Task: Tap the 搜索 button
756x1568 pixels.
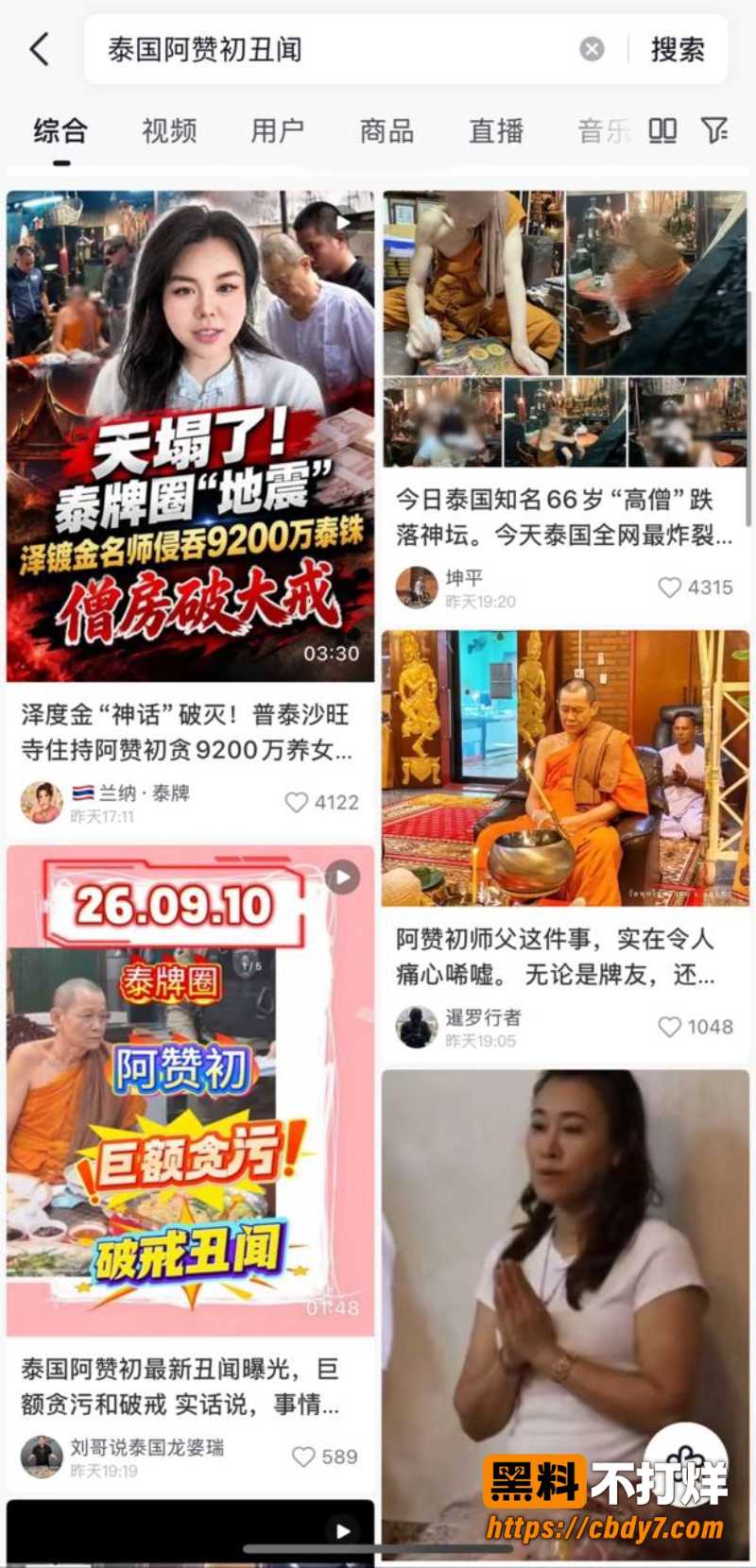Action: click(678, 49)
